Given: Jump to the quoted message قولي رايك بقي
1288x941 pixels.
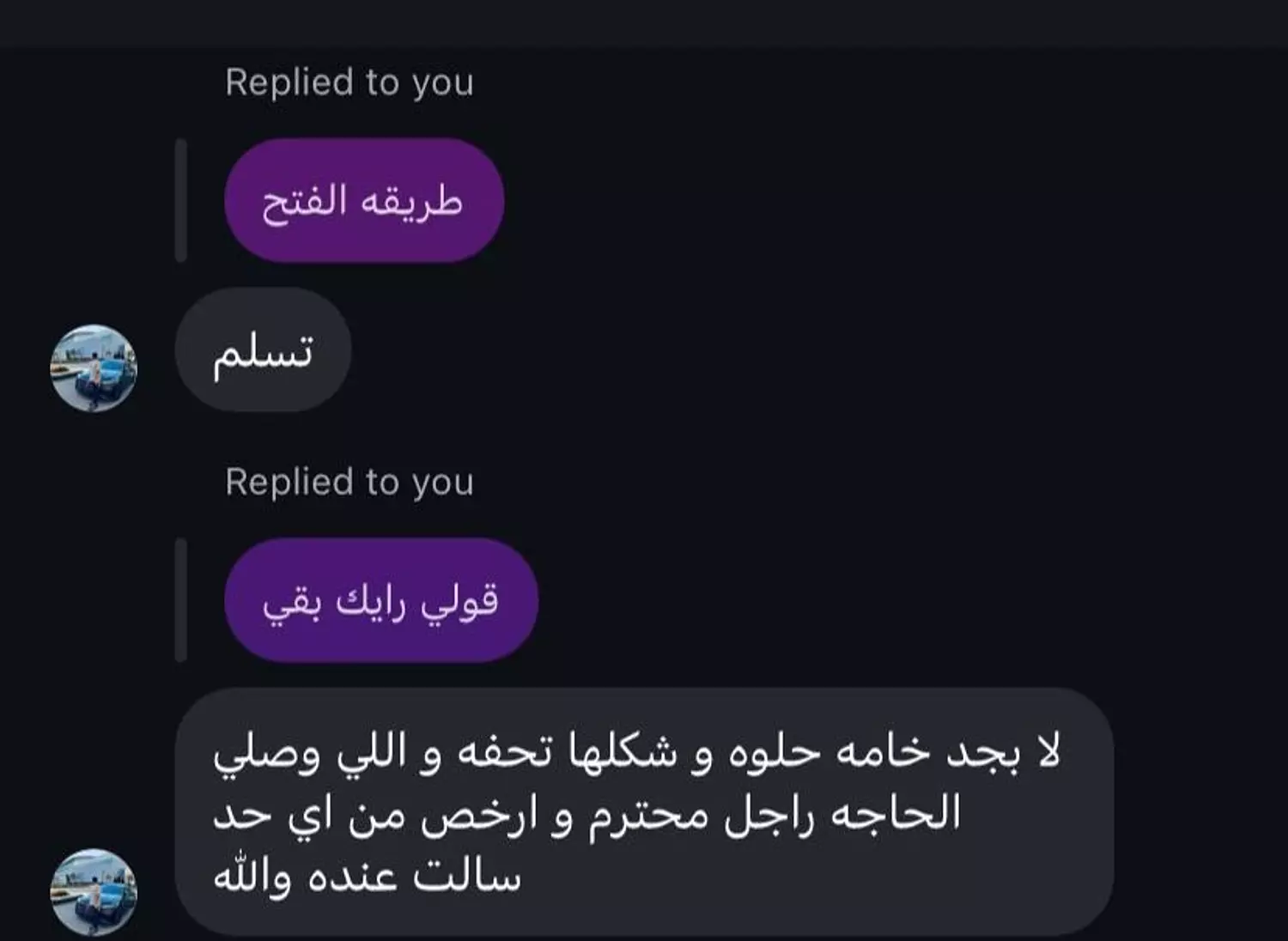Looking at the screenshot, I should 380,601.
